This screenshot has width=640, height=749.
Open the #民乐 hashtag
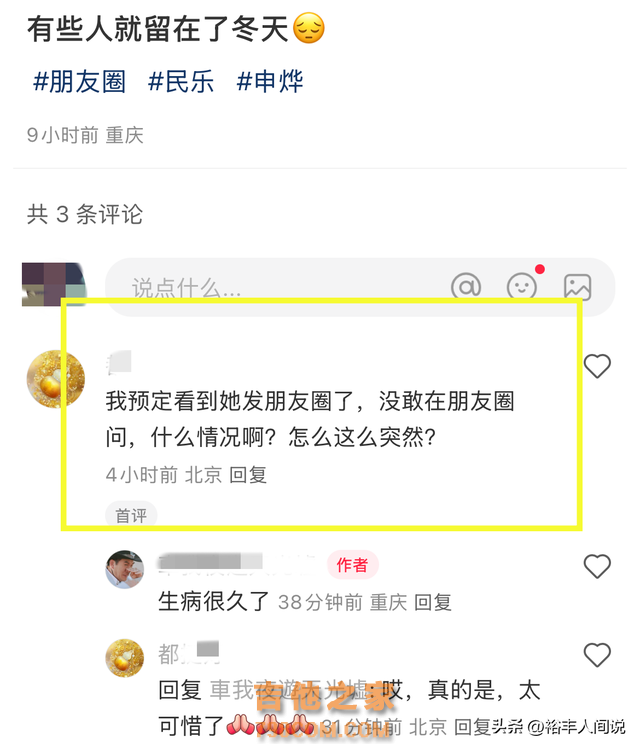click(x=181, y=81)
